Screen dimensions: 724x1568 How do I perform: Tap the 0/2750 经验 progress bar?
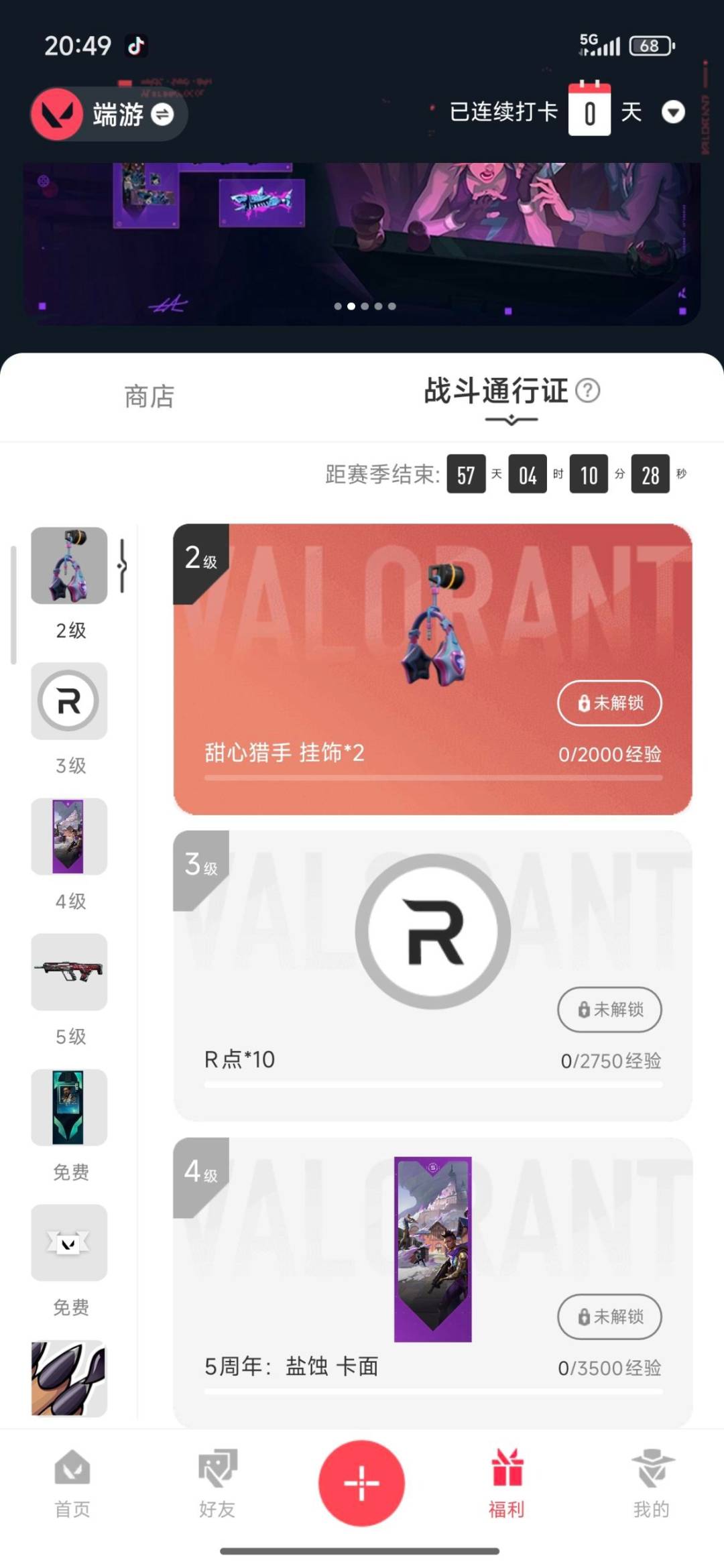pyautogui.click(x=434, y=1086)
